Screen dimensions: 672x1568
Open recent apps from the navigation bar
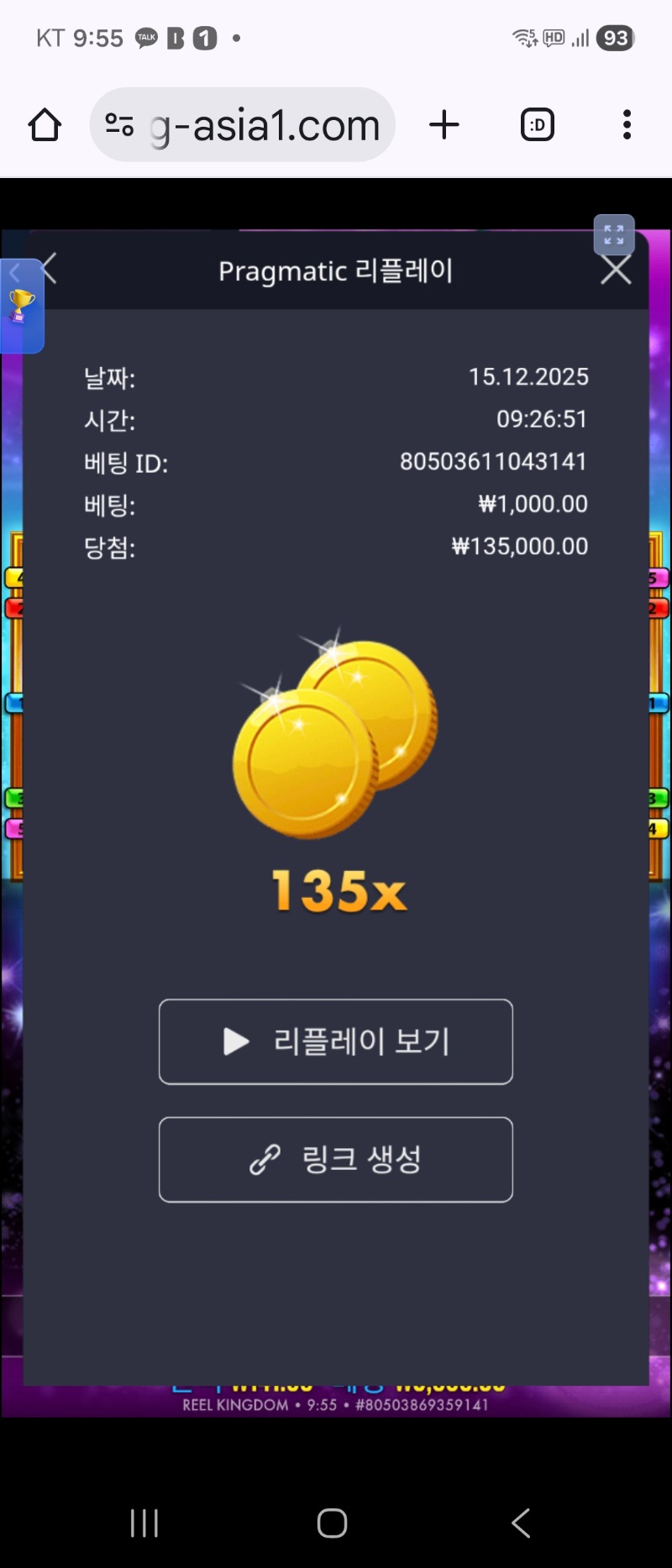tap(144, 1523)
